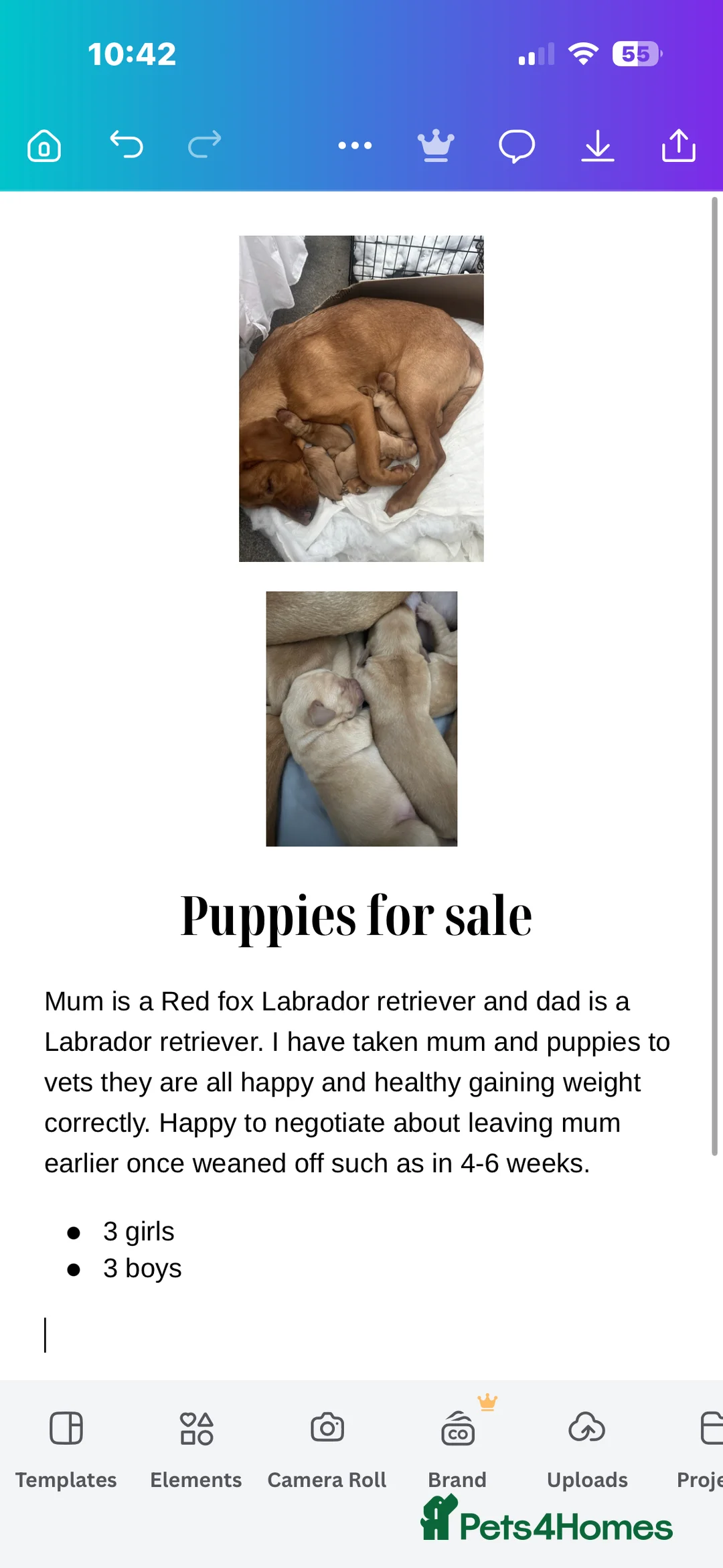723x1568 pixels.
Task: Open the comments panel
Action: (517, 146)
